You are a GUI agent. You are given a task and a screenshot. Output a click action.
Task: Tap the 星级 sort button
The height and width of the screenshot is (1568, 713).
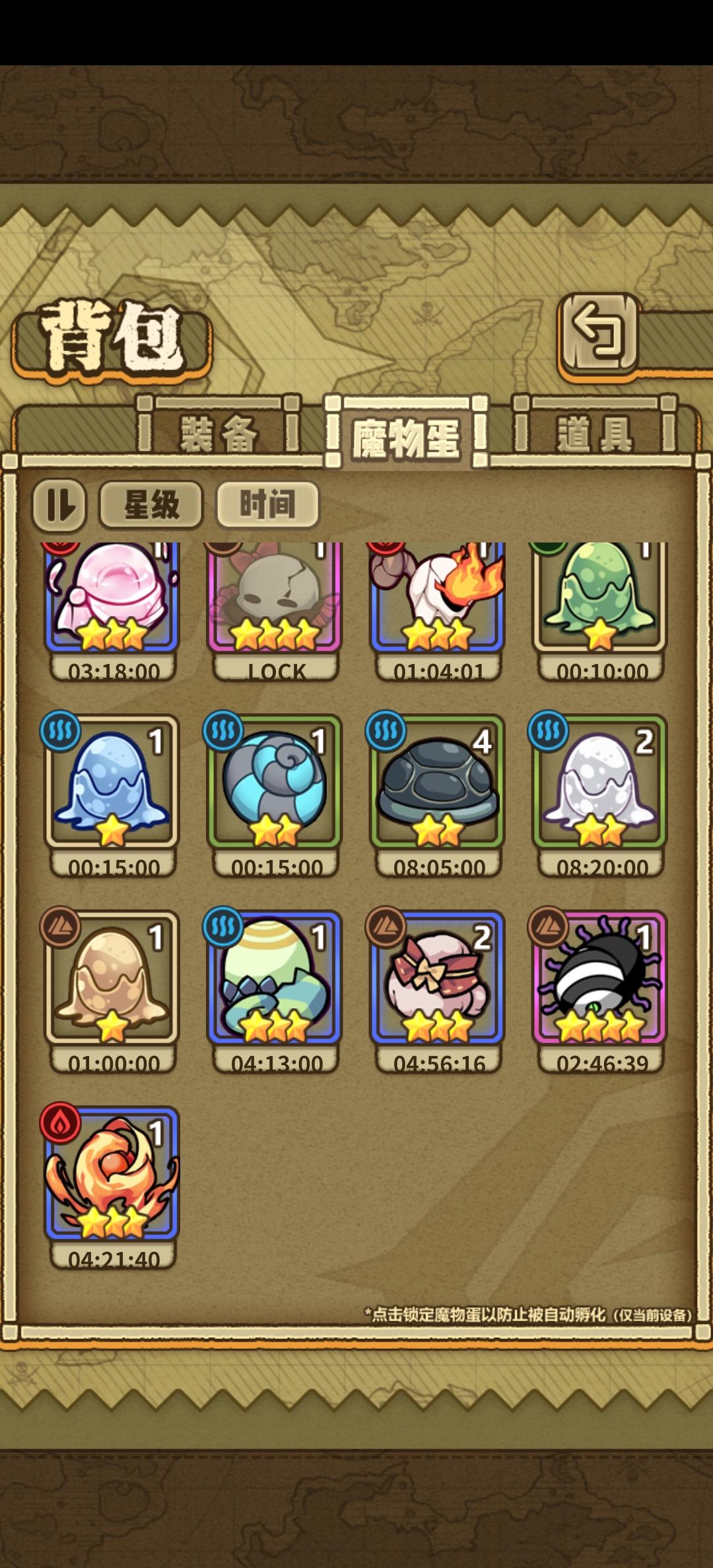click(x=152, y=505)
